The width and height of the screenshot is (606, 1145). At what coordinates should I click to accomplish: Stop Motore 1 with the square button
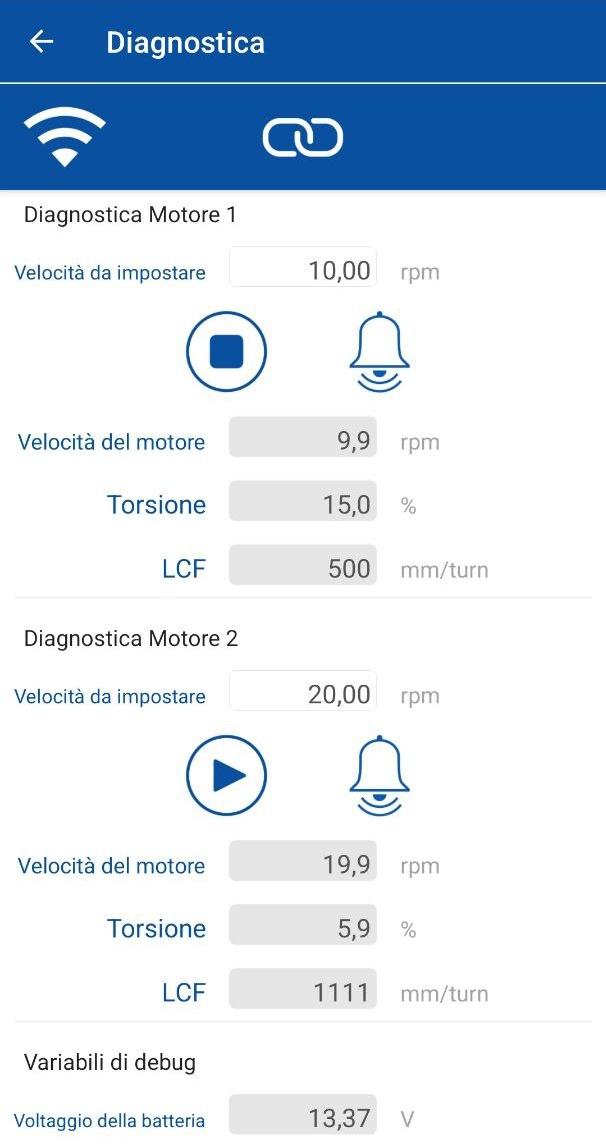tap(226, 351)
